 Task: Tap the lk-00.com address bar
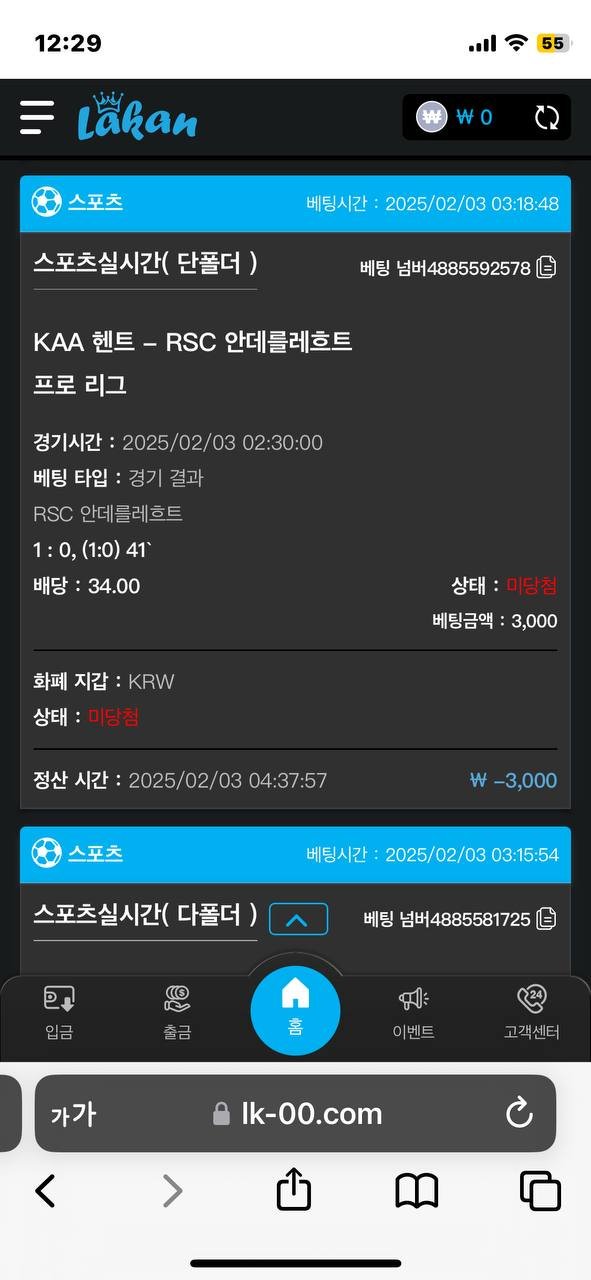(295, 1113)
